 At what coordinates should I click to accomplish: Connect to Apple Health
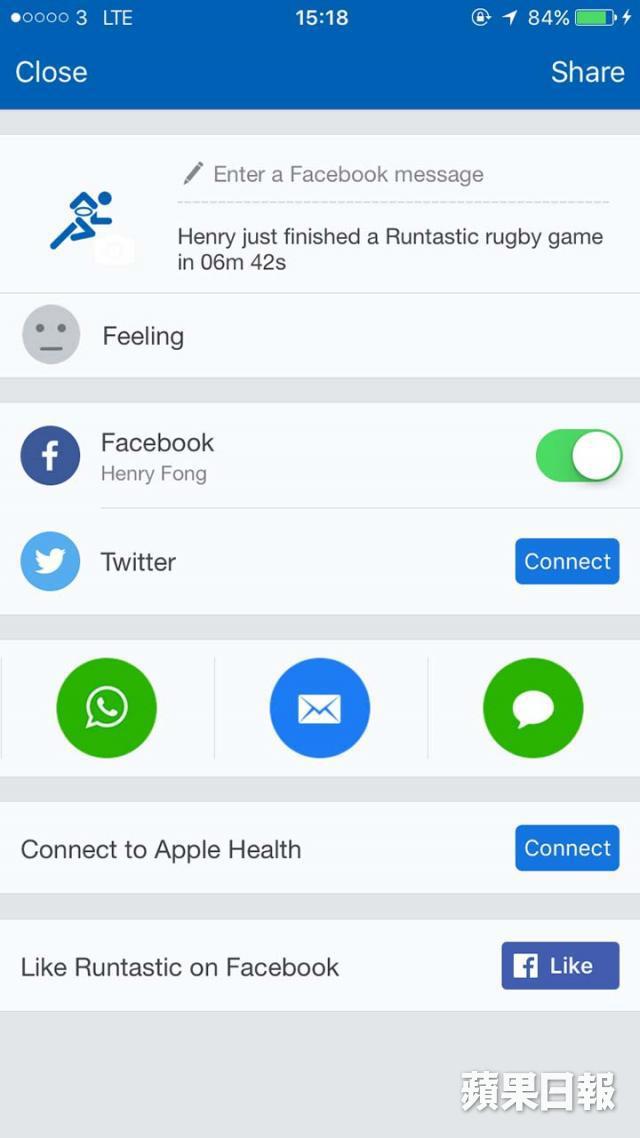click(x=567, y=848)
